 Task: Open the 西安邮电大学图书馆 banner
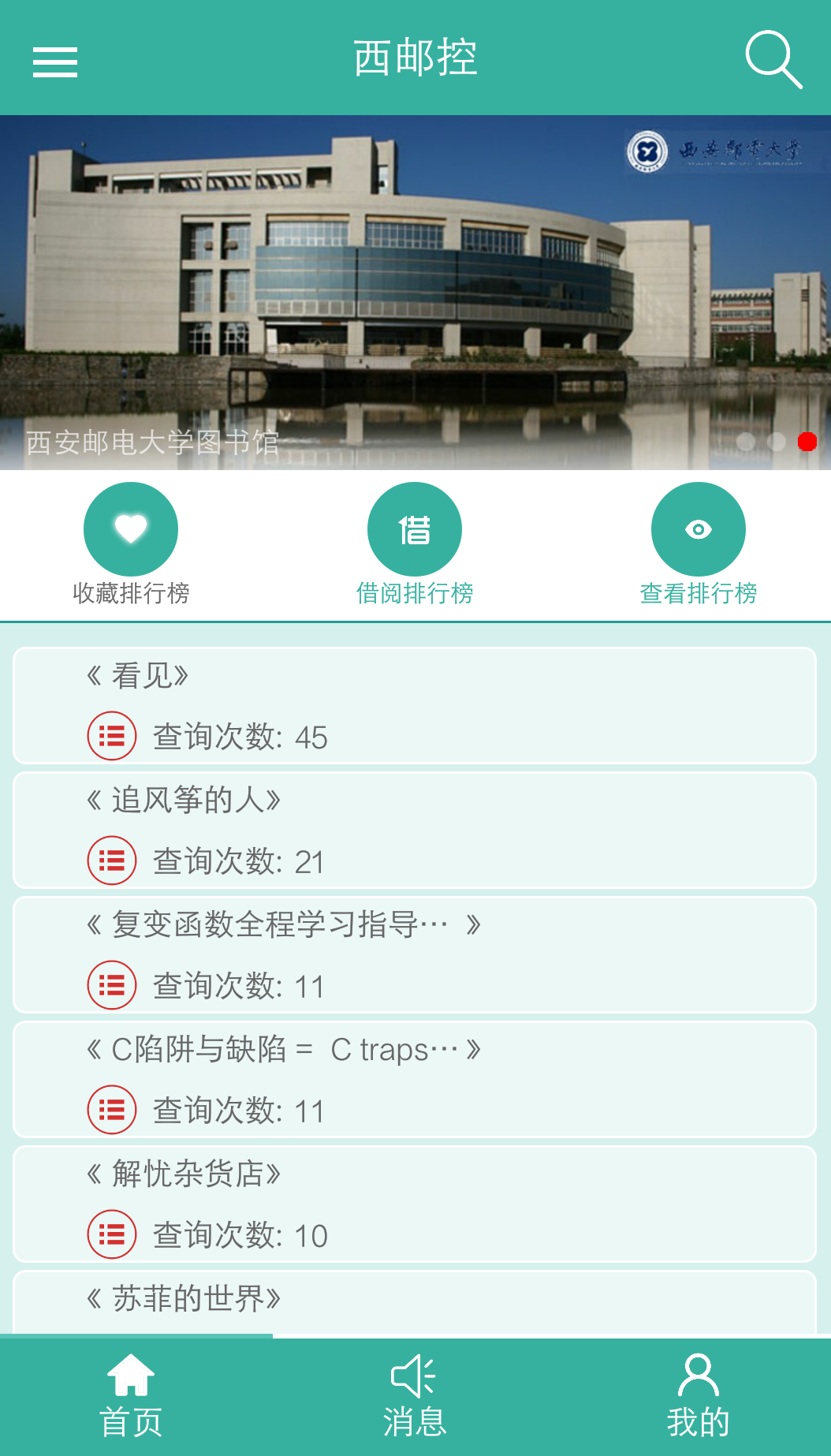[415, 293]
